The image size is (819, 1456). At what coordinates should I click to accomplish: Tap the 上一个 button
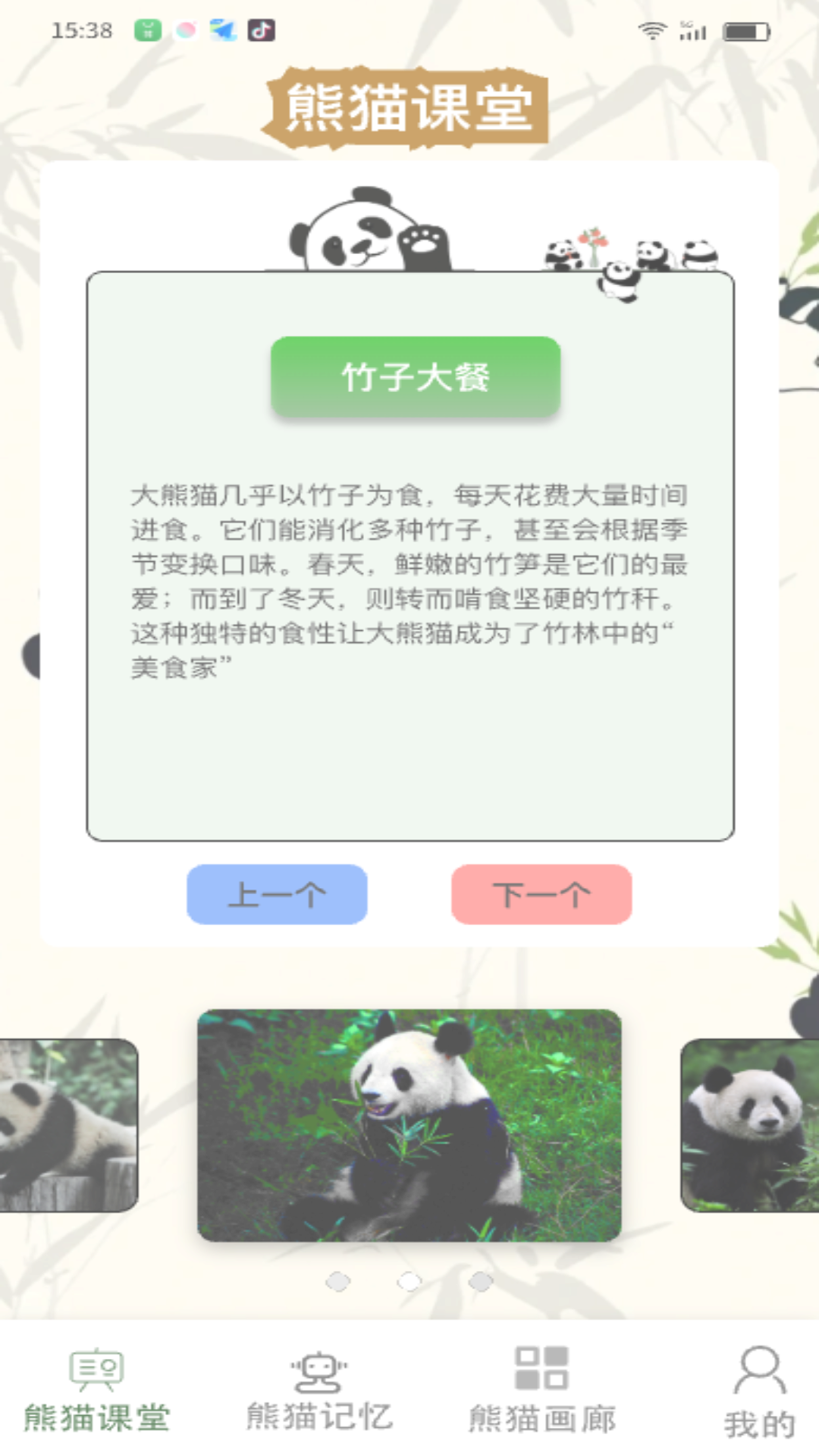[277, 895]
